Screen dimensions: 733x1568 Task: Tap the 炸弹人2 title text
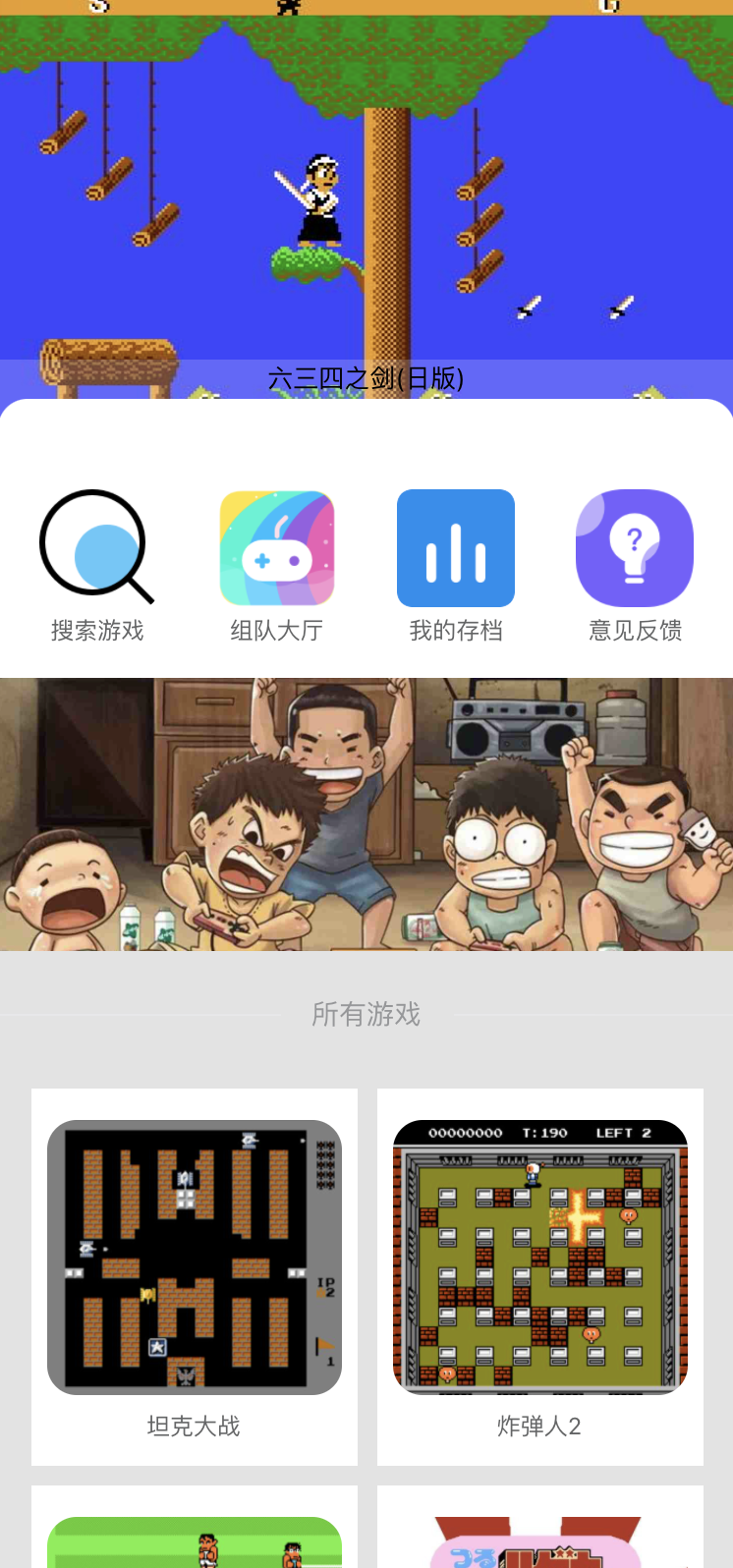pos(539,1427)
